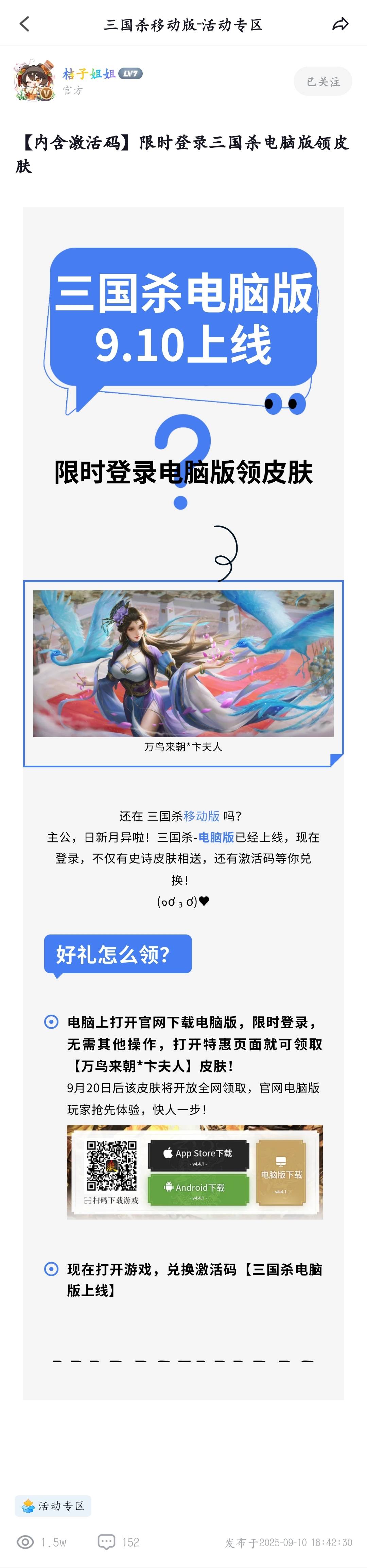Open 桔子姐姐's profile avatar
The image size is (367, 1568).
point(35,81)
